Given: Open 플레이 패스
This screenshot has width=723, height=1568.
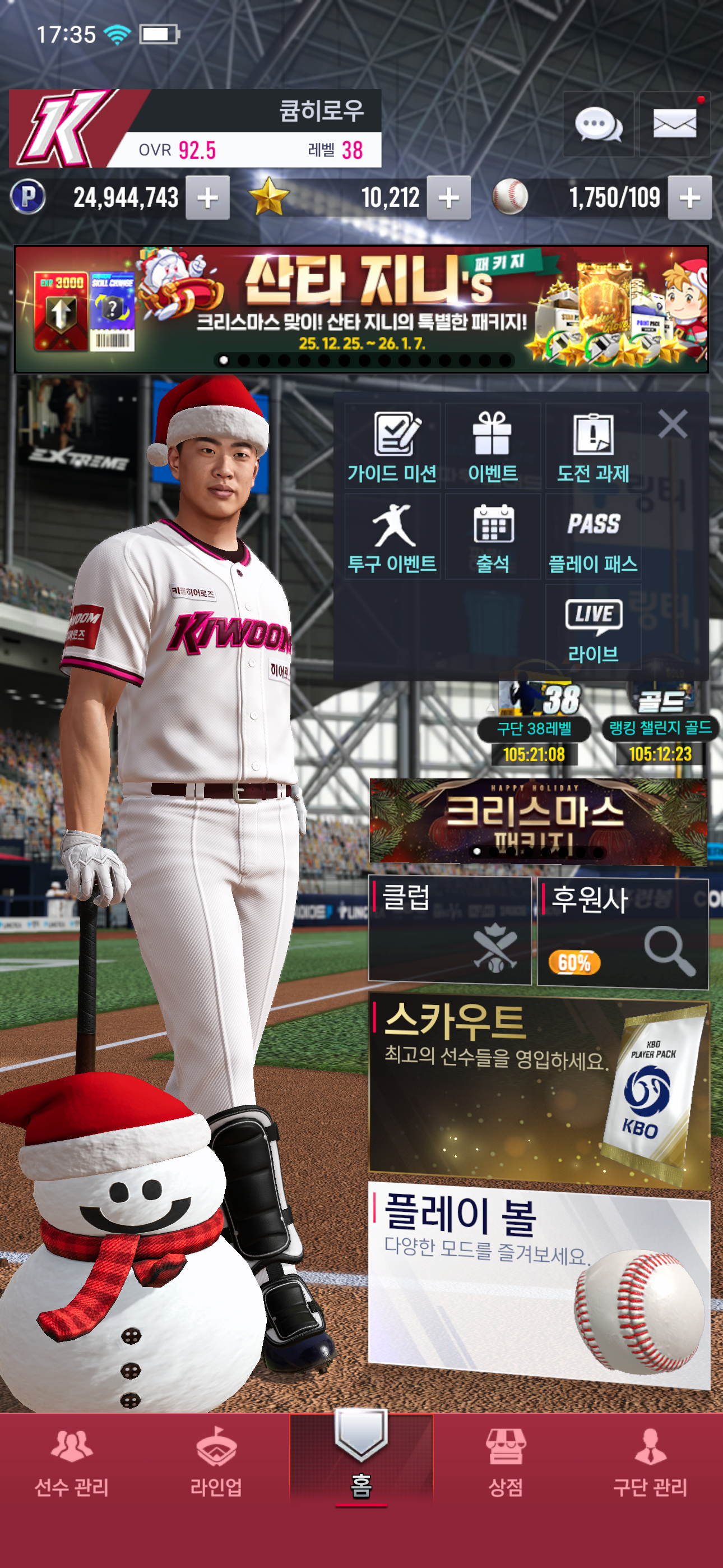Looking at the screenshot, I should (593, 537).
